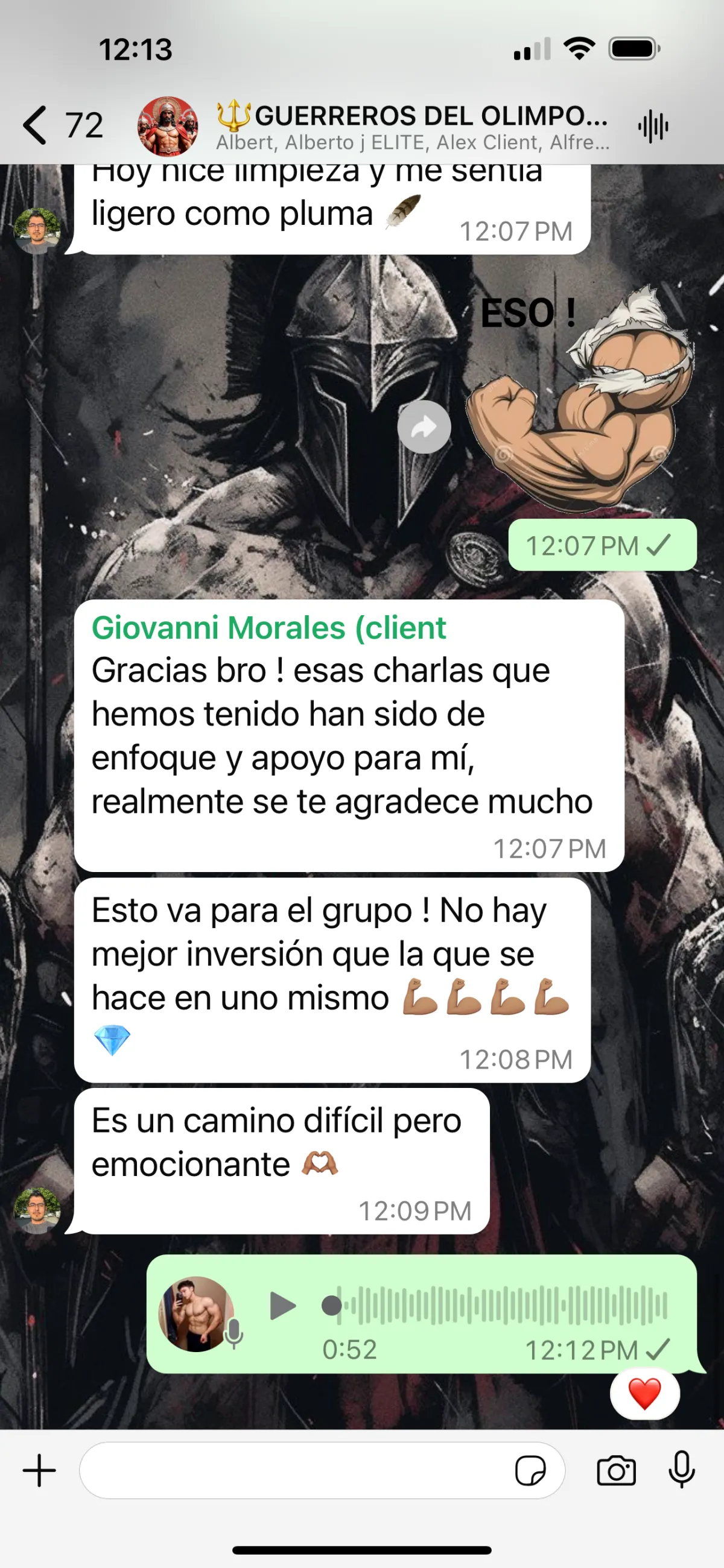This screenshot has height=1568, width=724.
Task: Record a voice message with the microphone
Action: 681,1469
